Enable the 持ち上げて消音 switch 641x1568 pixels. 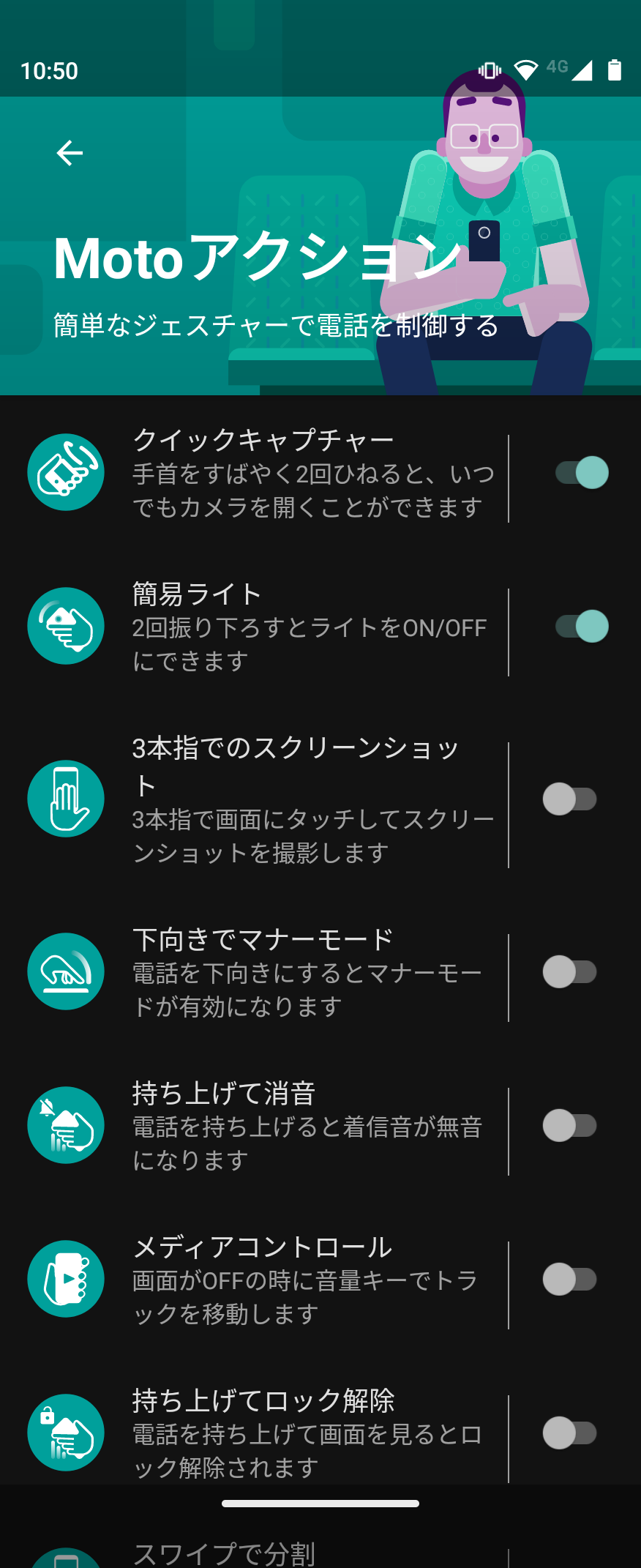pyautogui.click(x=569, y=1126)
